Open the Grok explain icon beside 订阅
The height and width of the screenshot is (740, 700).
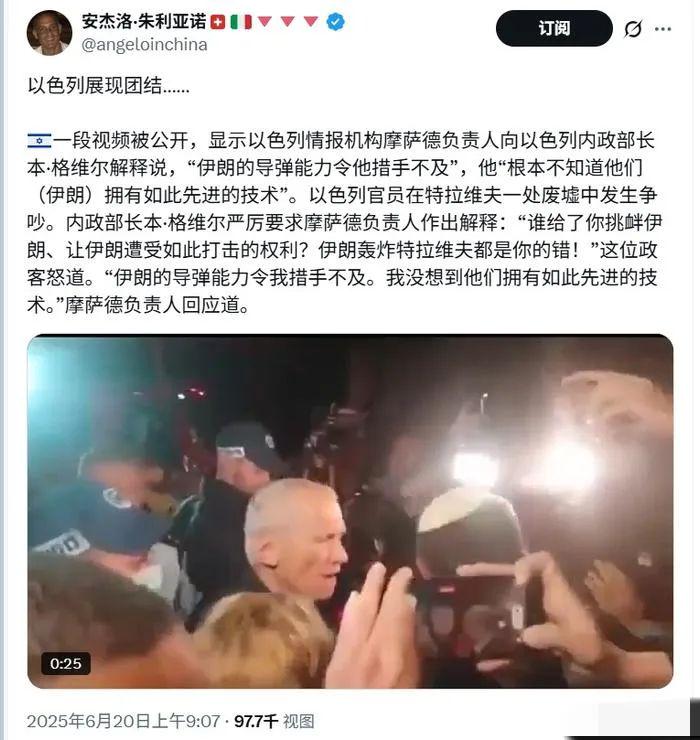point(632,29)
